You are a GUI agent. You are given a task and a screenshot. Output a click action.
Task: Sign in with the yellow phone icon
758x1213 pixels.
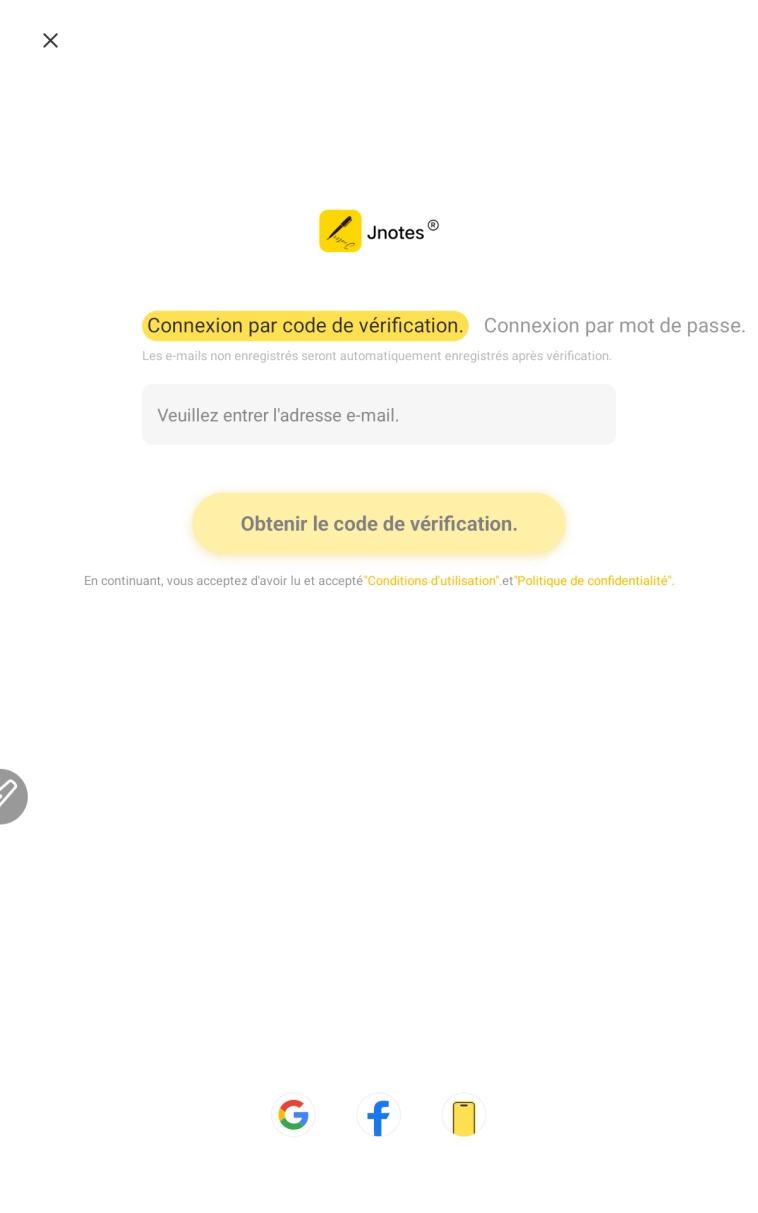pyautogui.click(x=463, y=1115)
